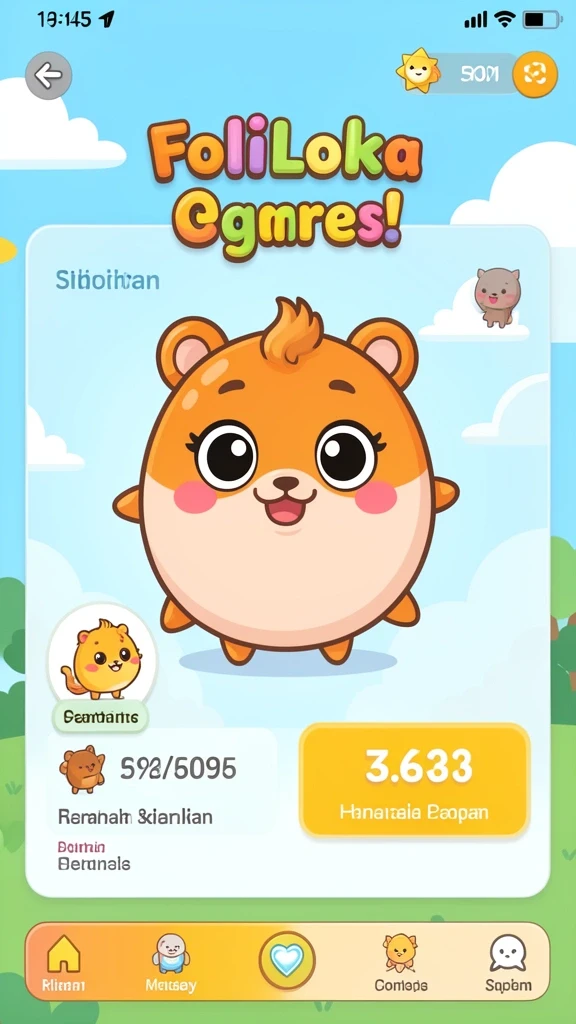Tap the center heart button in the bottom bar
576x1024 pixels.
pos(287,960)
